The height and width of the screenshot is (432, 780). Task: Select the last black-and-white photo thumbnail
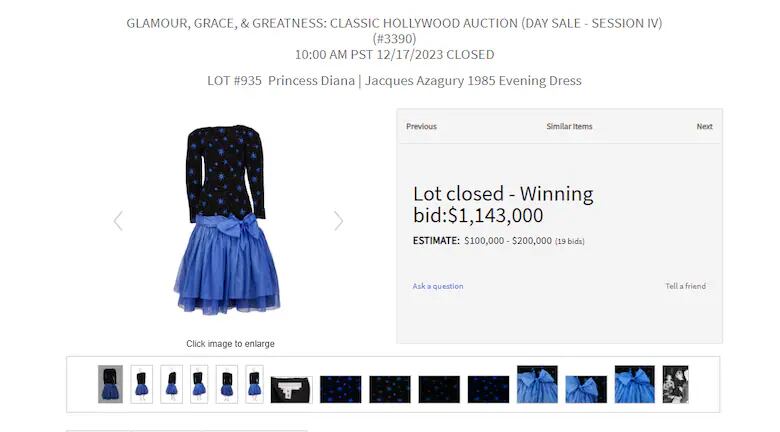point(675,384)
